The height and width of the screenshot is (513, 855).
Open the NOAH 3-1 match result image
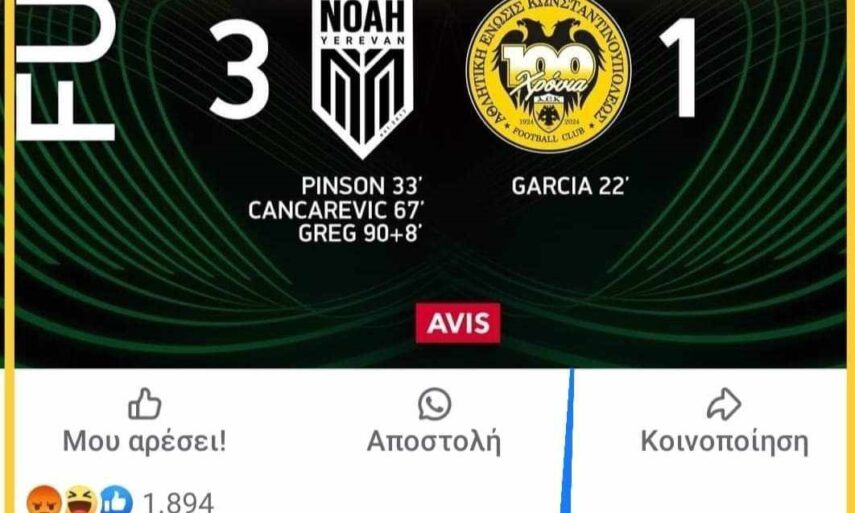tap(430, 180)
